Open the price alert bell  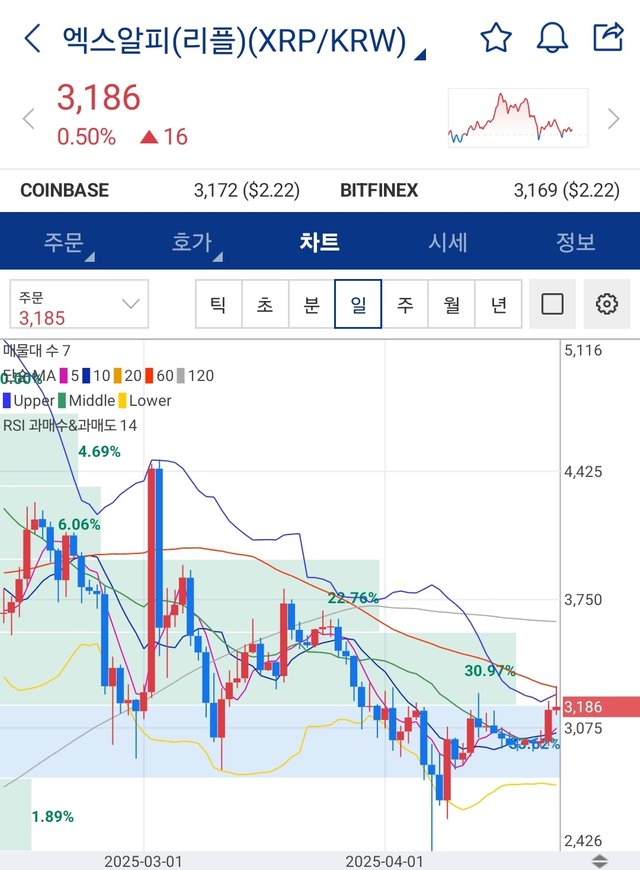(x=552, y=38)
